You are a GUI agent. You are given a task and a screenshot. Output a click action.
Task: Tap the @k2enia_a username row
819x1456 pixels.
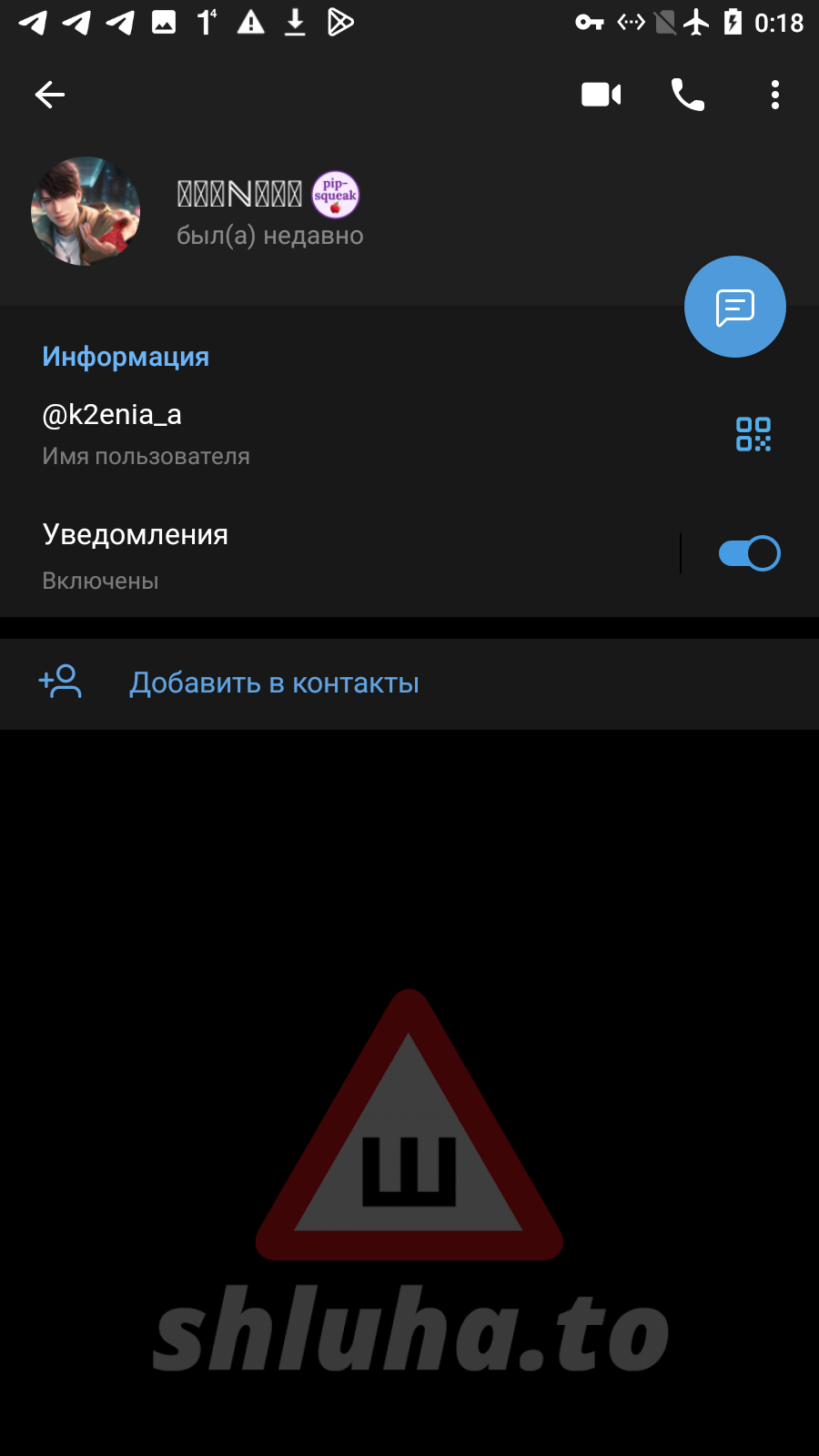[x=273, y=433]
